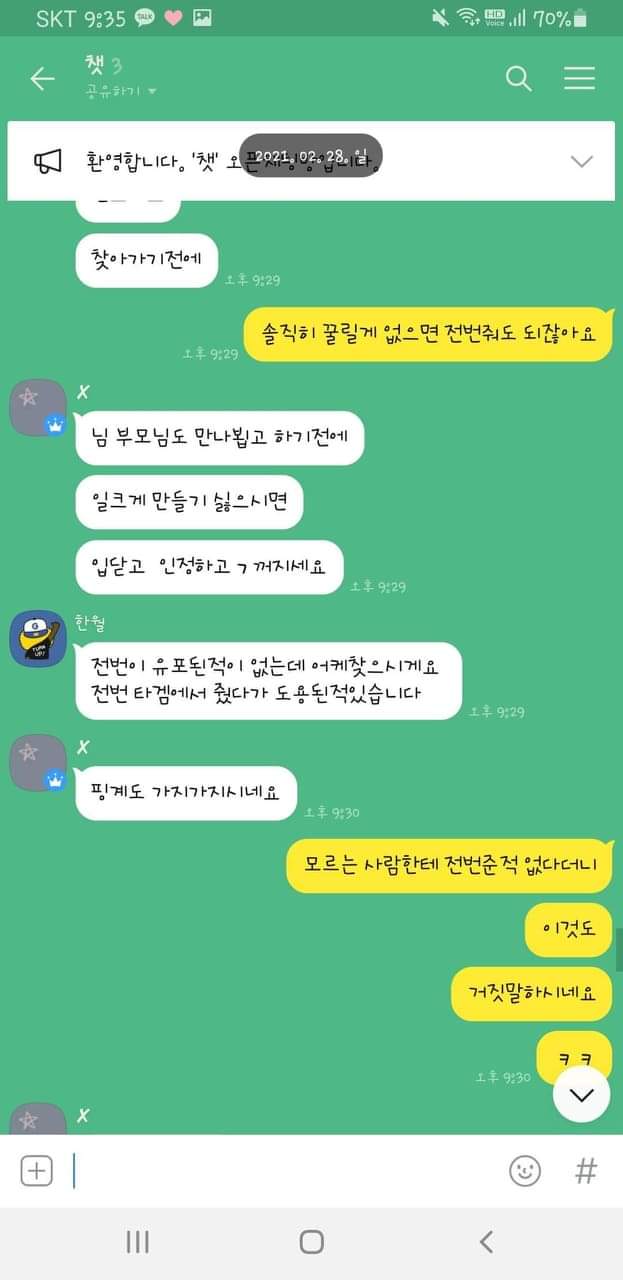The width and height of the screenshot is (623, 1280).
Task: Open the emoticon picker
Action: coord(525,1170)
